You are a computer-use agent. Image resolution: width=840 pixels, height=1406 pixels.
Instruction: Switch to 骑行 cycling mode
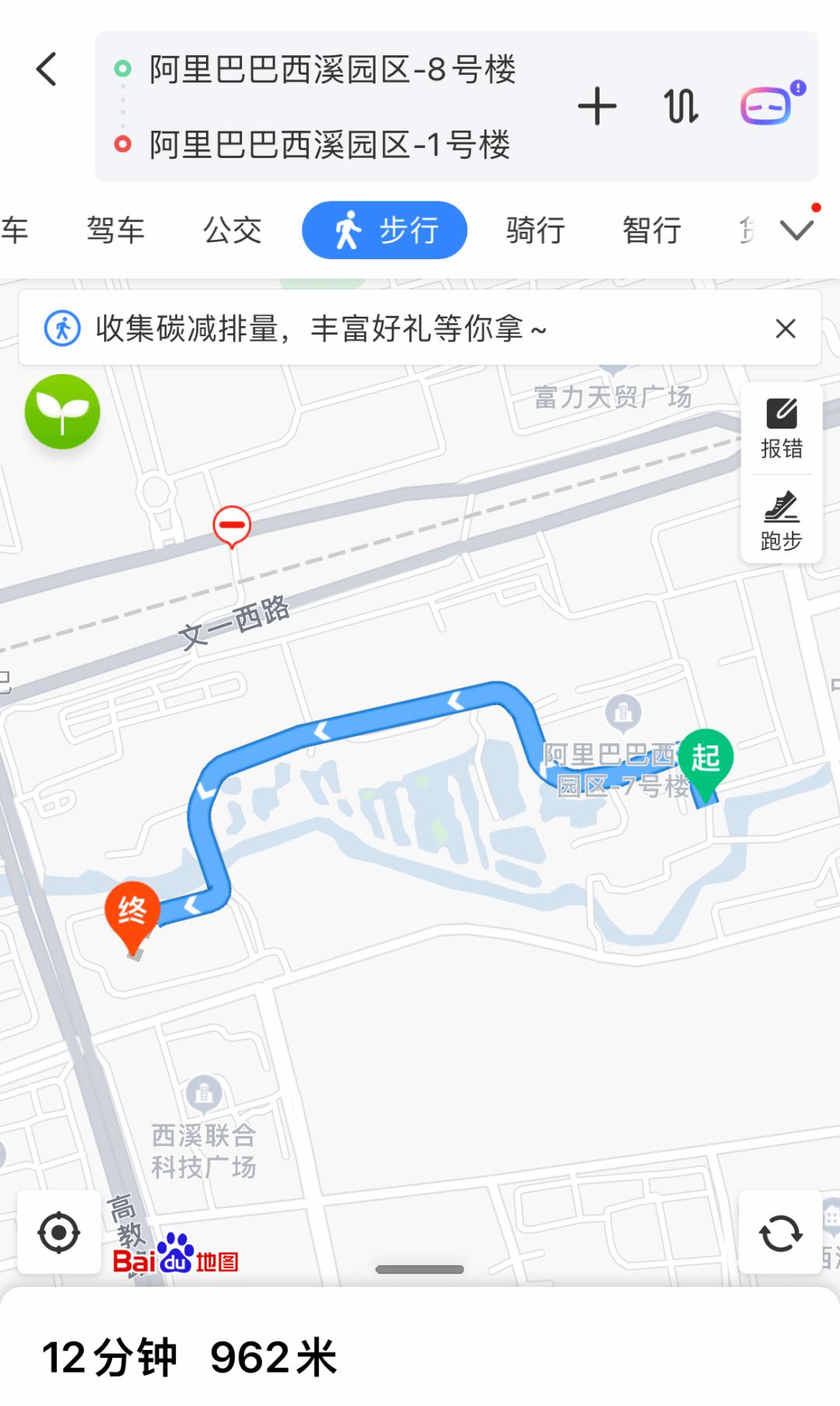(534, 230)
